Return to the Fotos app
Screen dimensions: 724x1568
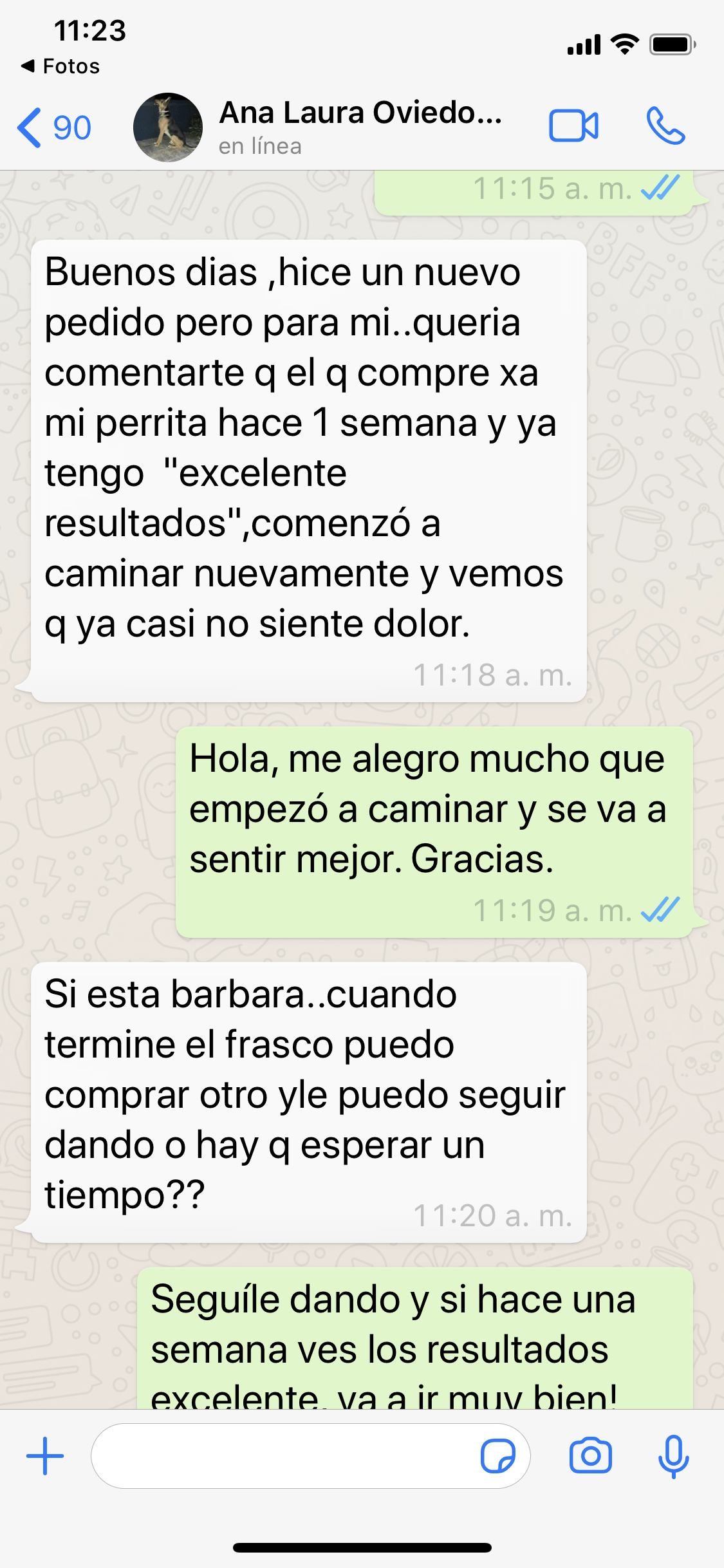[61, 66]
